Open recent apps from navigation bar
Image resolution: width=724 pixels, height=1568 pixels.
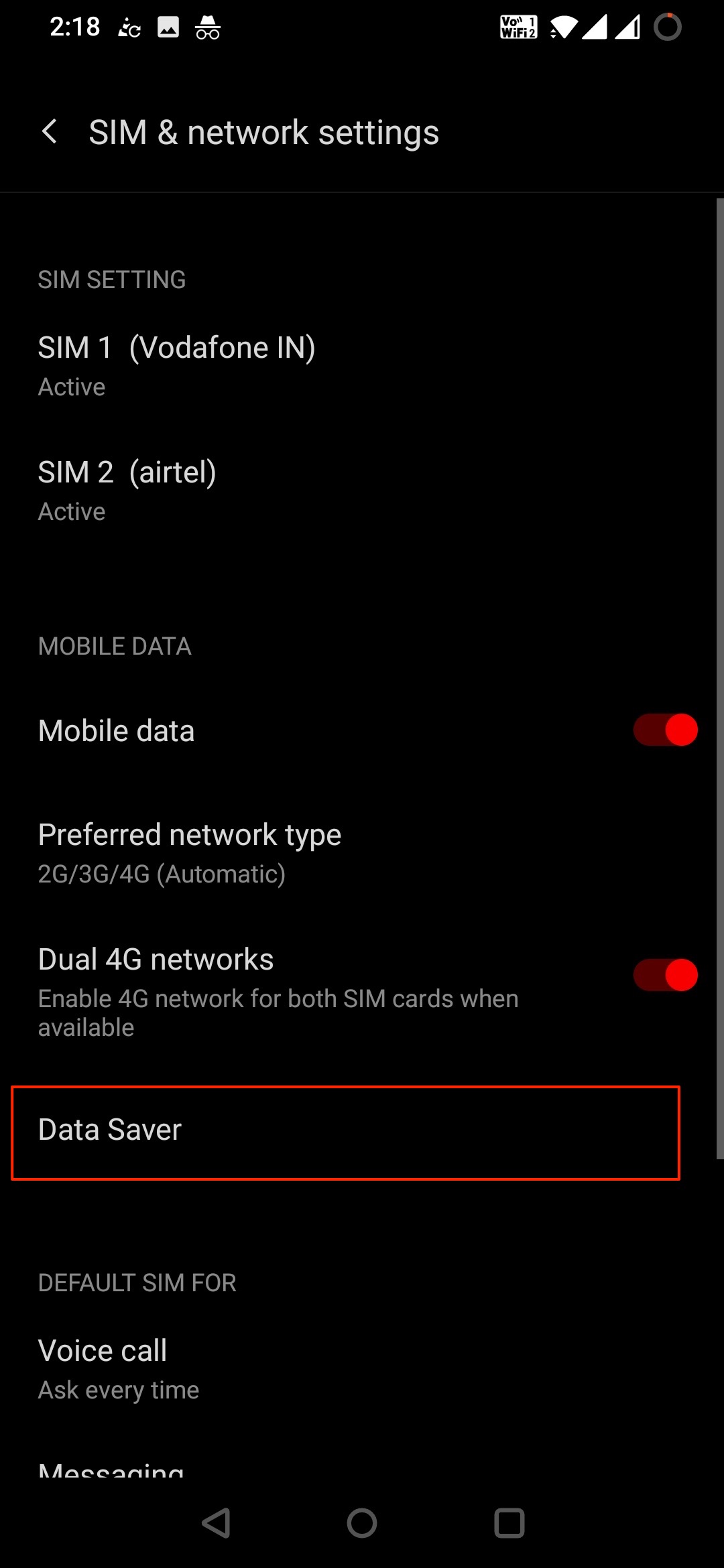509,1523
